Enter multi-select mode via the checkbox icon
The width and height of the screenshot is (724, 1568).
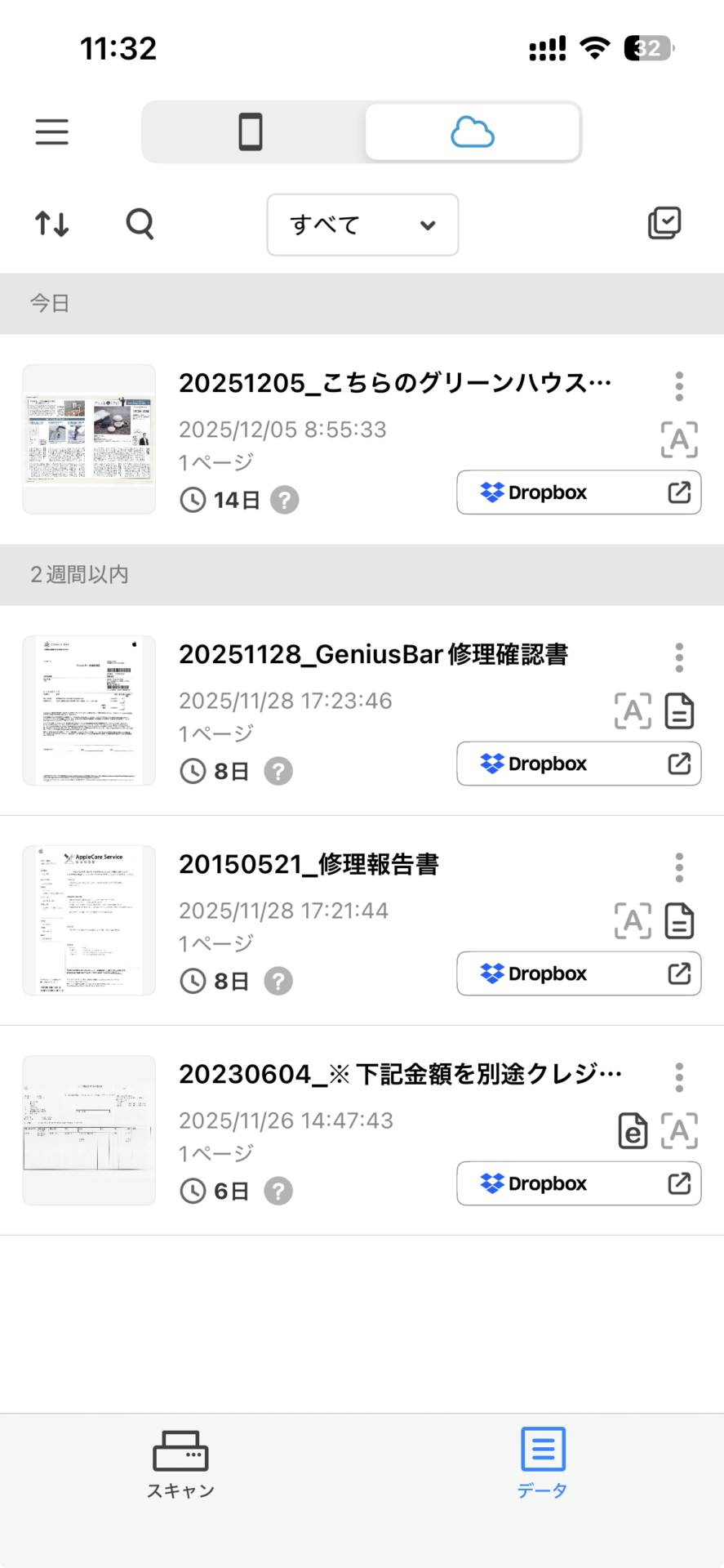pyautogui.click(x=664, y=223)
